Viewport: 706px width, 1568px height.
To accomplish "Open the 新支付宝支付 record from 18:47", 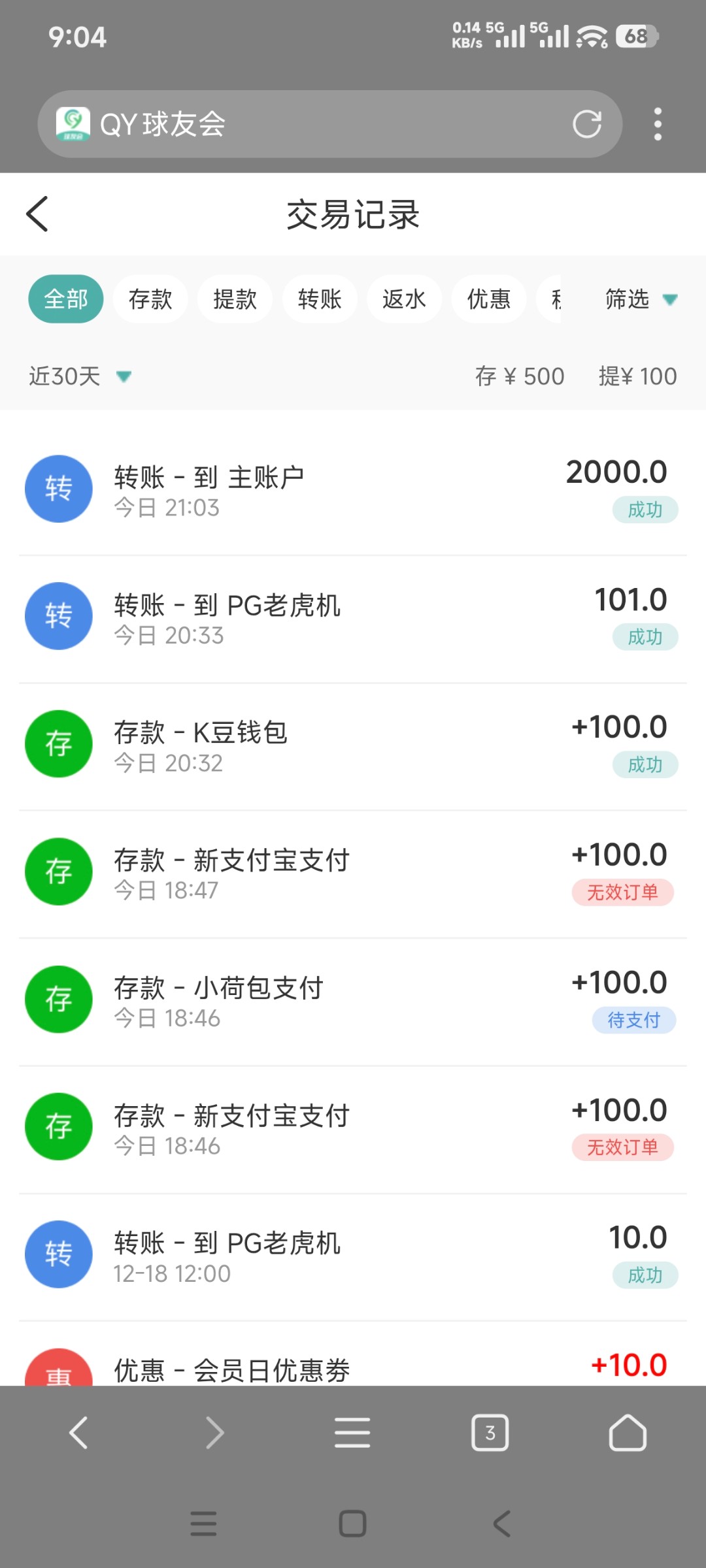I will coord(353,873).
